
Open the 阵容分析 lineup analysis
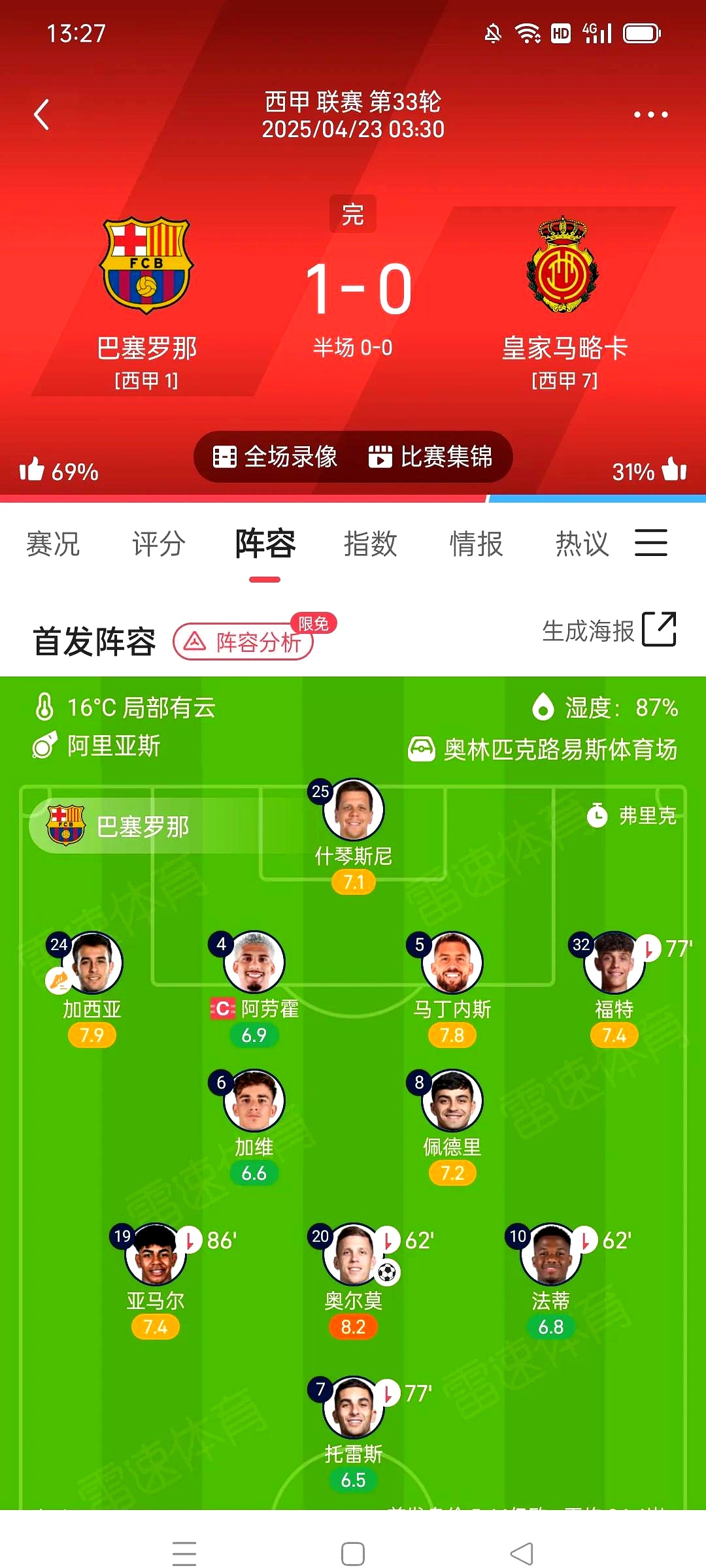pyautogui.click(x=244, y=642)
